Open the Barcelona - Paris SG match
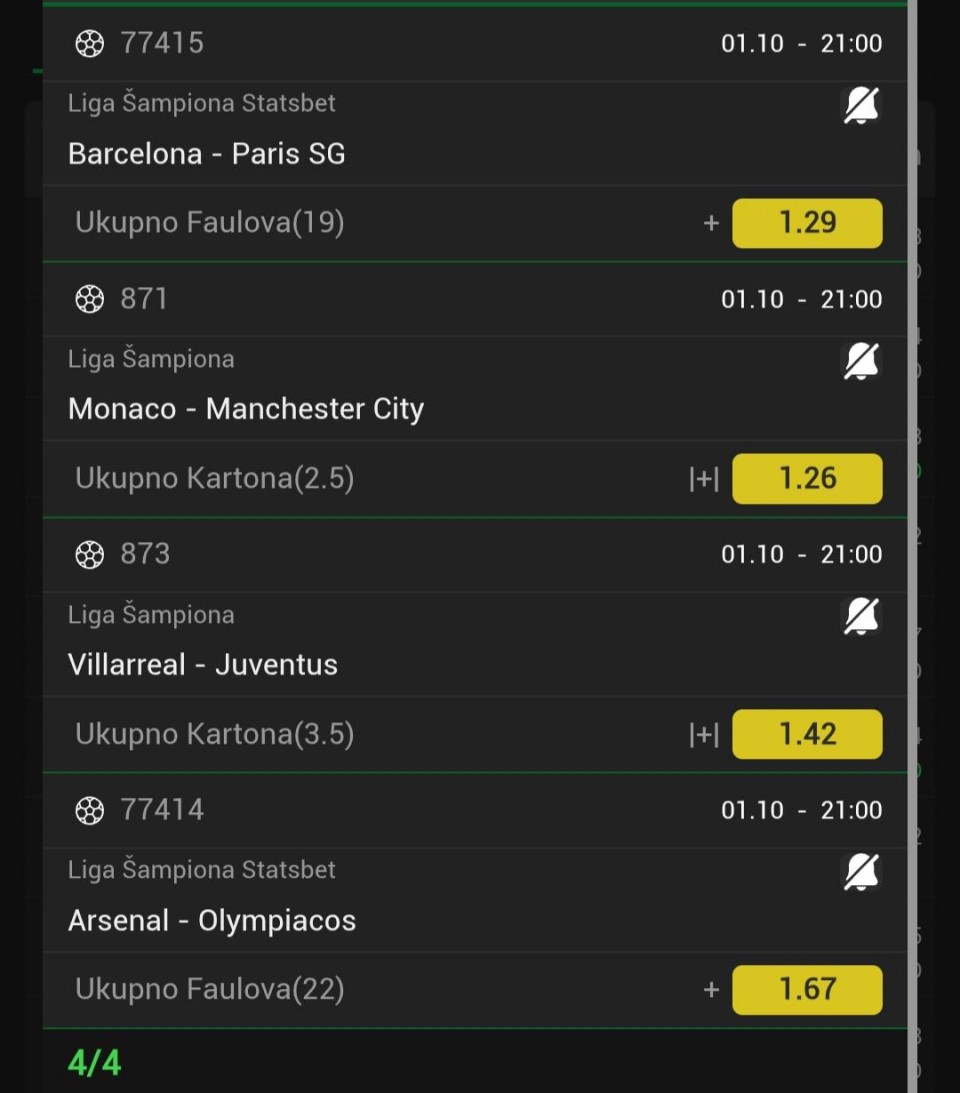 coord(207,154)
